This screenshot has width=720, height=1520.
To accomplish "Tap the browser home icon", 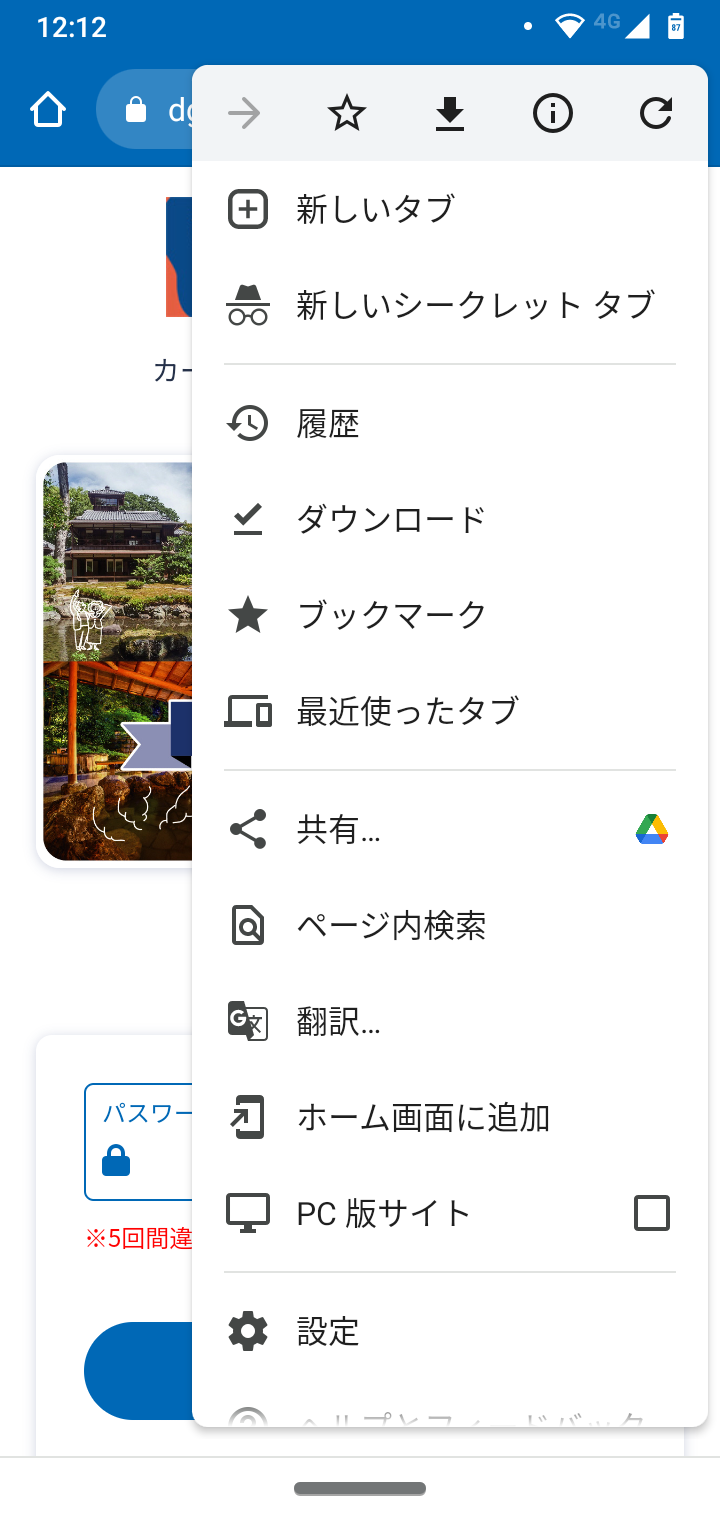I will 48,110.
